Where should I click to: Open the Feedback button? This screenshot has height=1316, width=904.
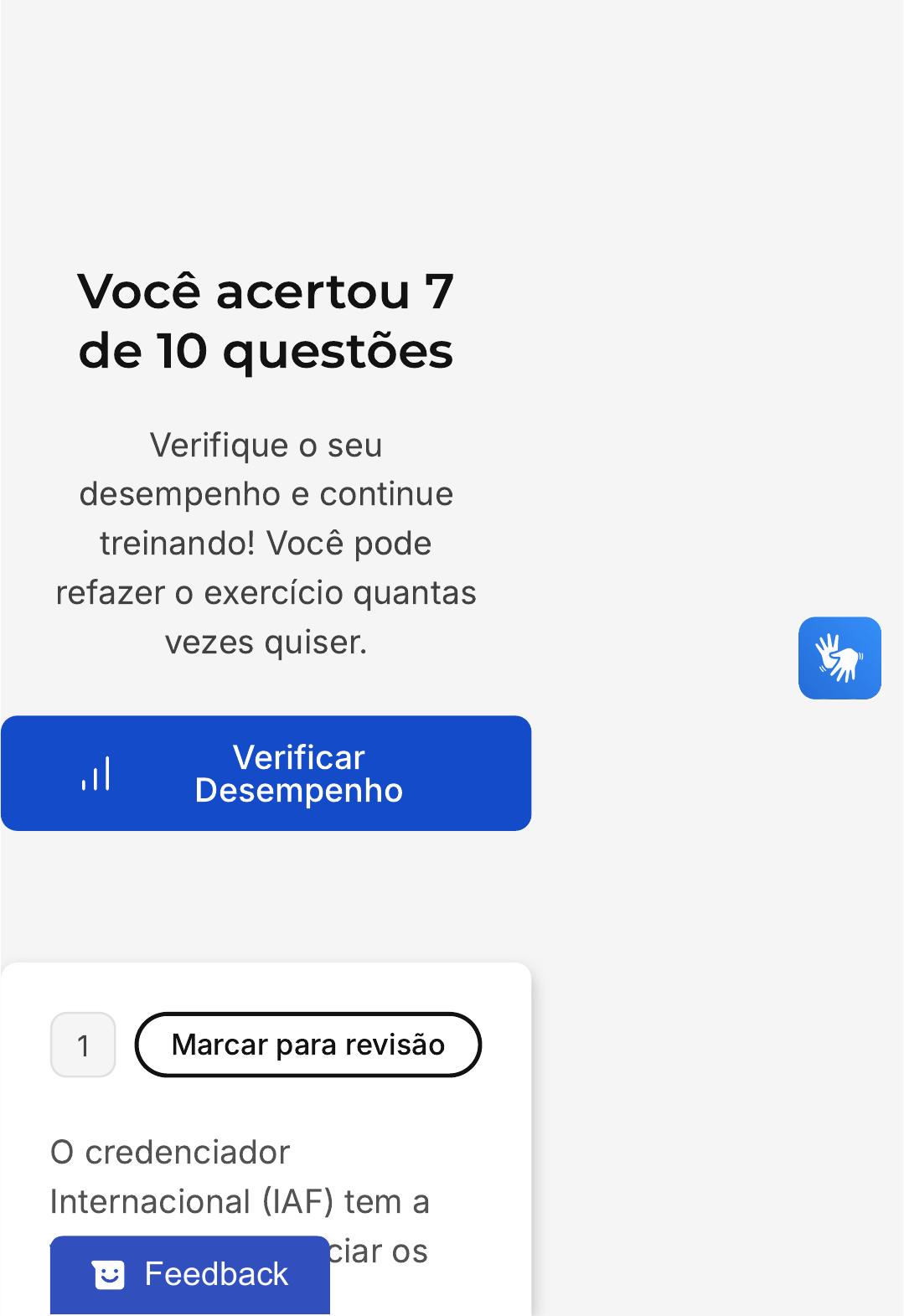pyautogui.click(x=190, y=1274)
